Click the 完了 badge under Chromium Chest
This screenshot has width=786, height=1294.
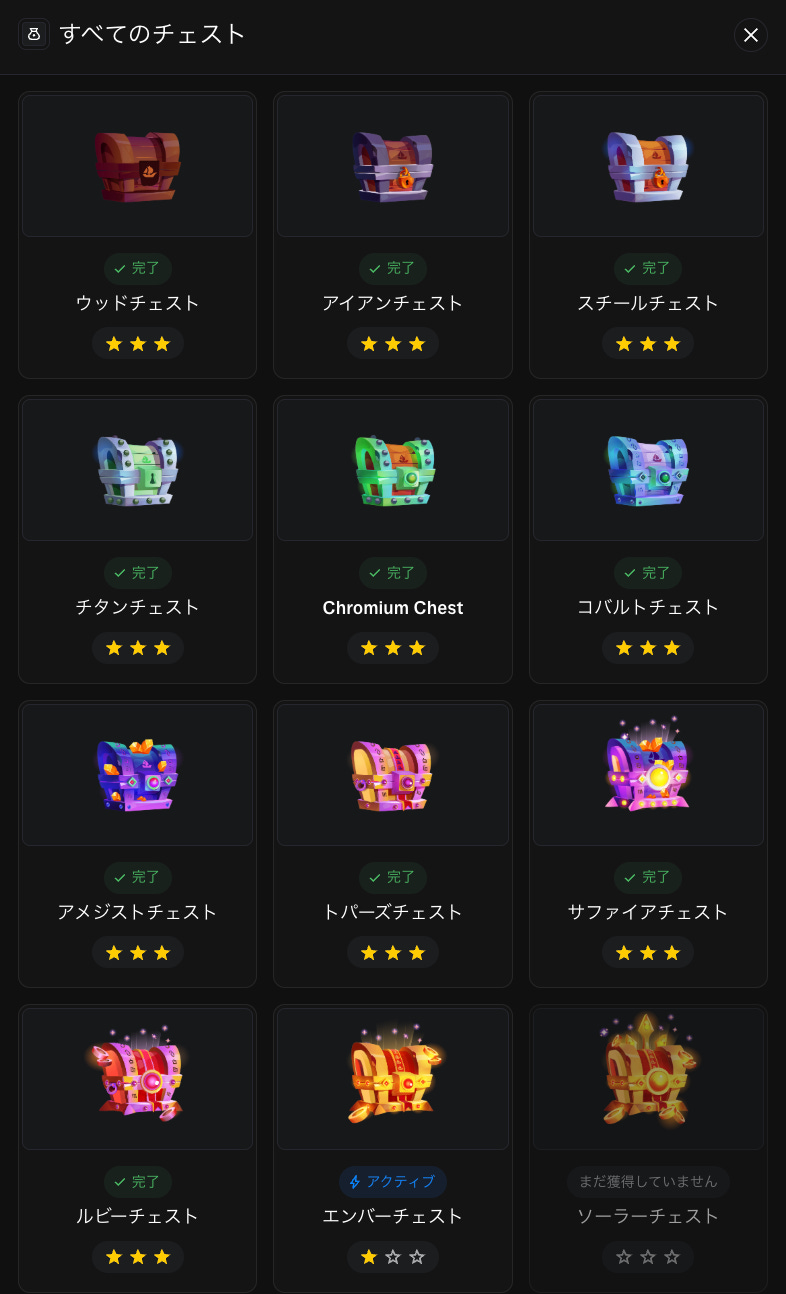[392, 572]
